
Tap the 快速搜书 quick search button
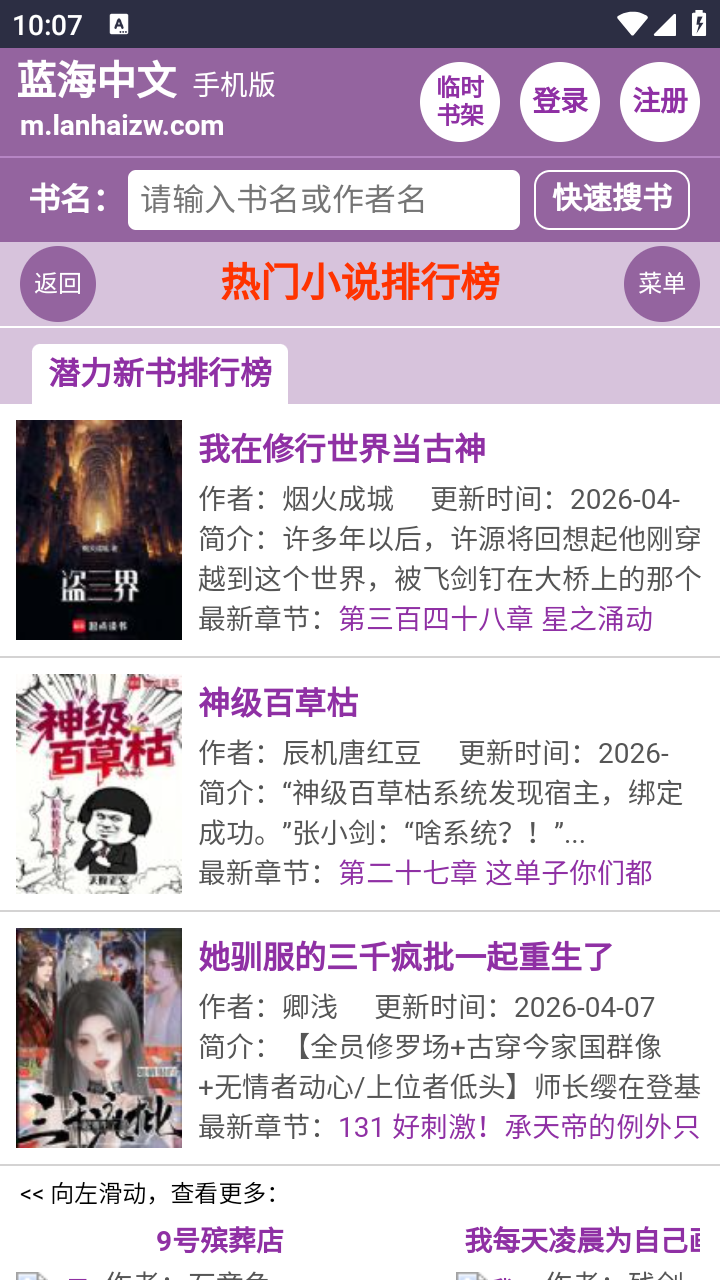611,199
